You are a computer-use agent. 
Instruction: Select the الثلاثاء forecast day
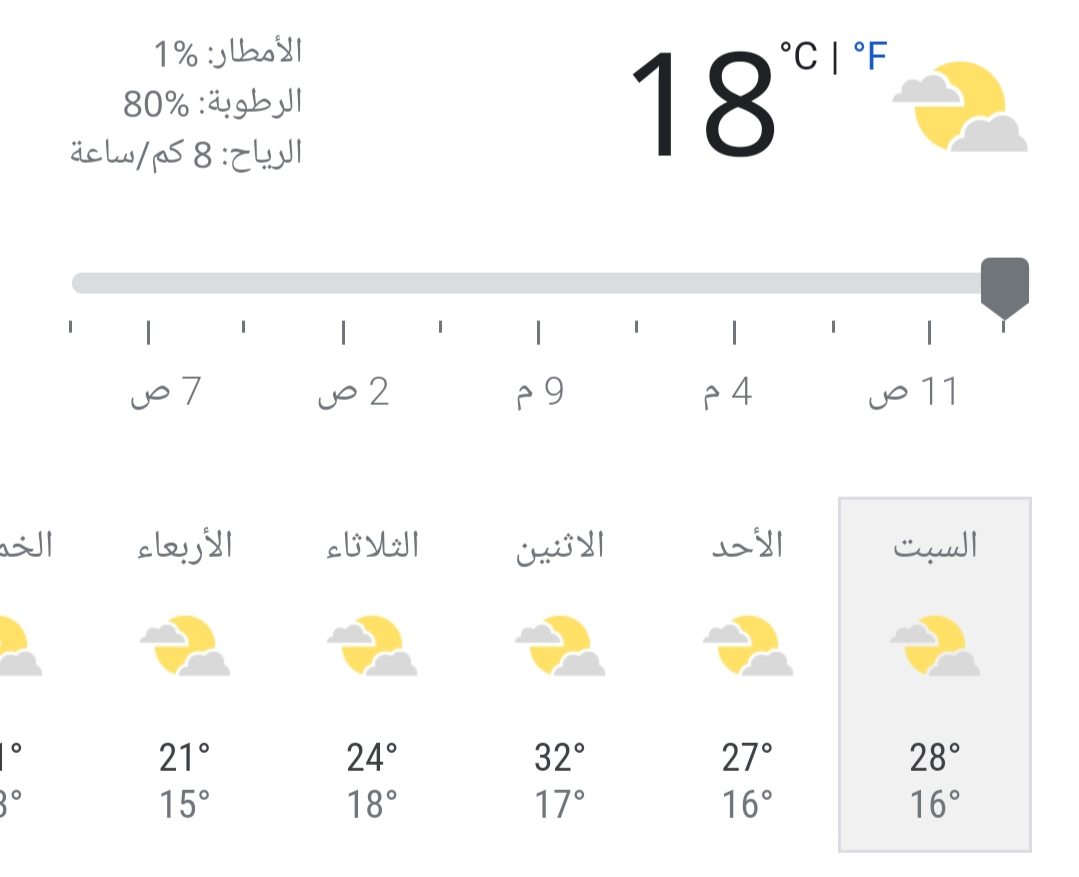(x=372, y=674)
